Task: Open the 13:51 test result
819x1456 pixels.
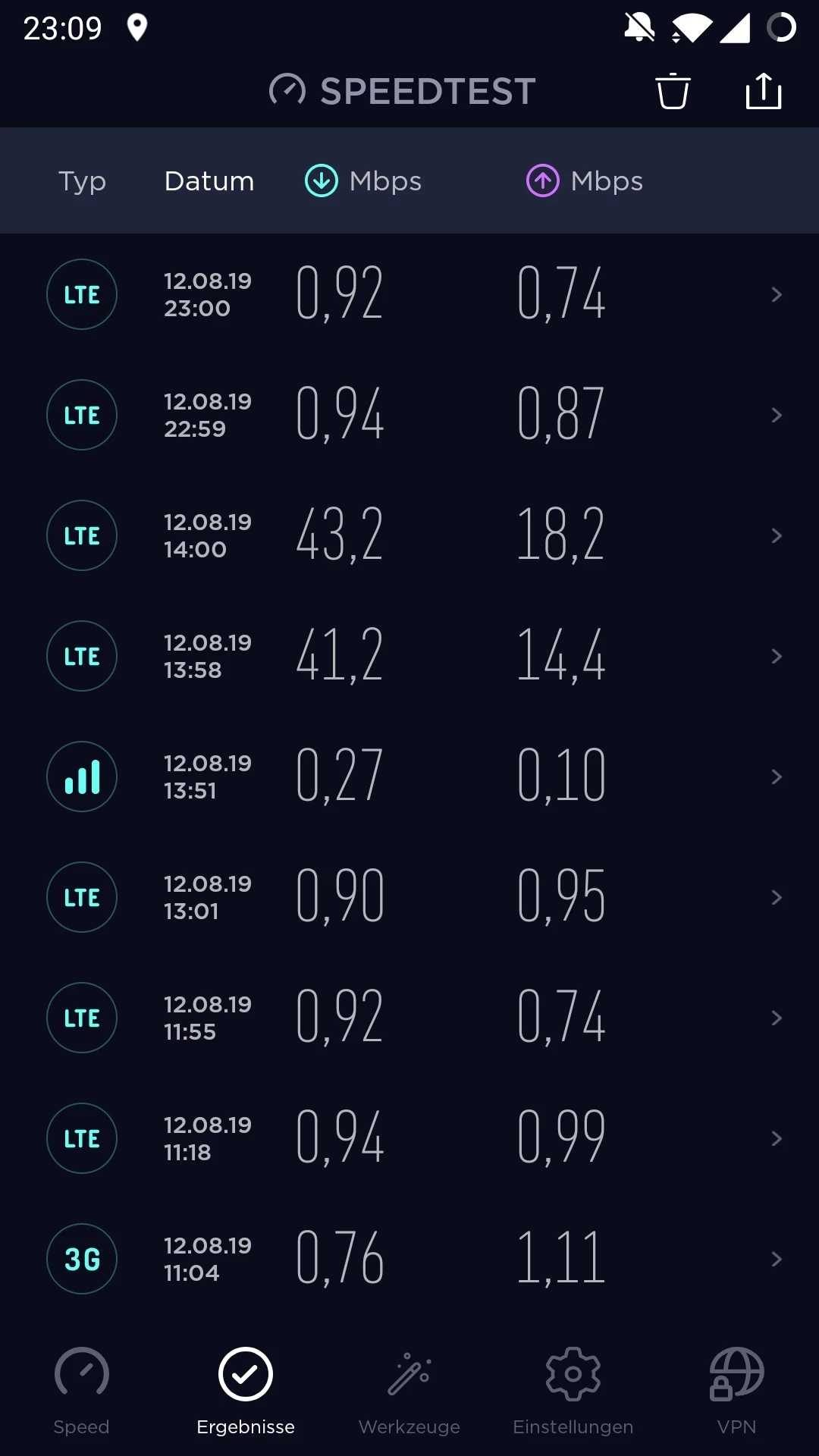Action: 409,777
